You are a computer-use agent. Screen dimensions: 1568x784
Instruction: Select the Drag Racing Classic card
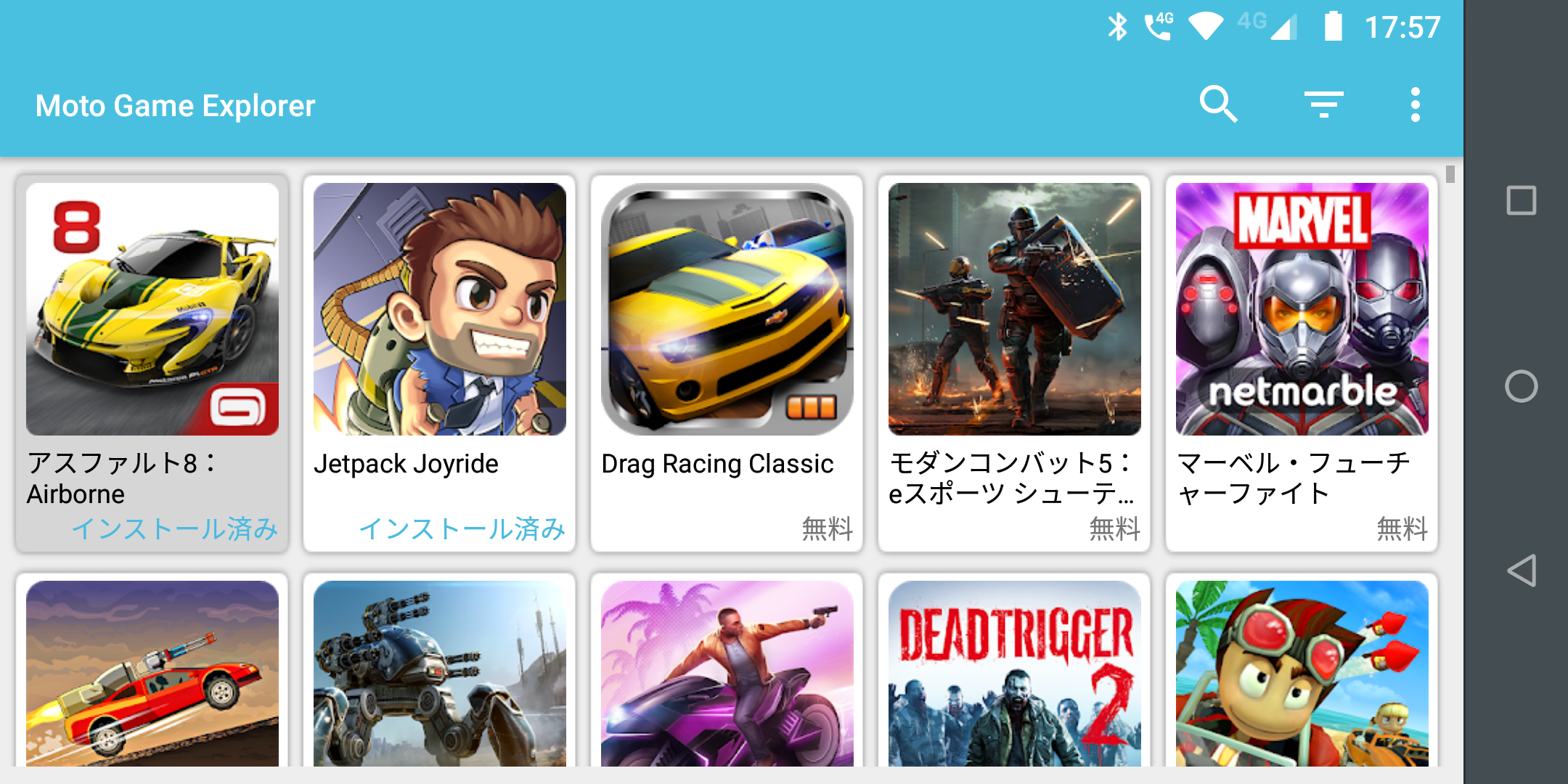[727, 363]
